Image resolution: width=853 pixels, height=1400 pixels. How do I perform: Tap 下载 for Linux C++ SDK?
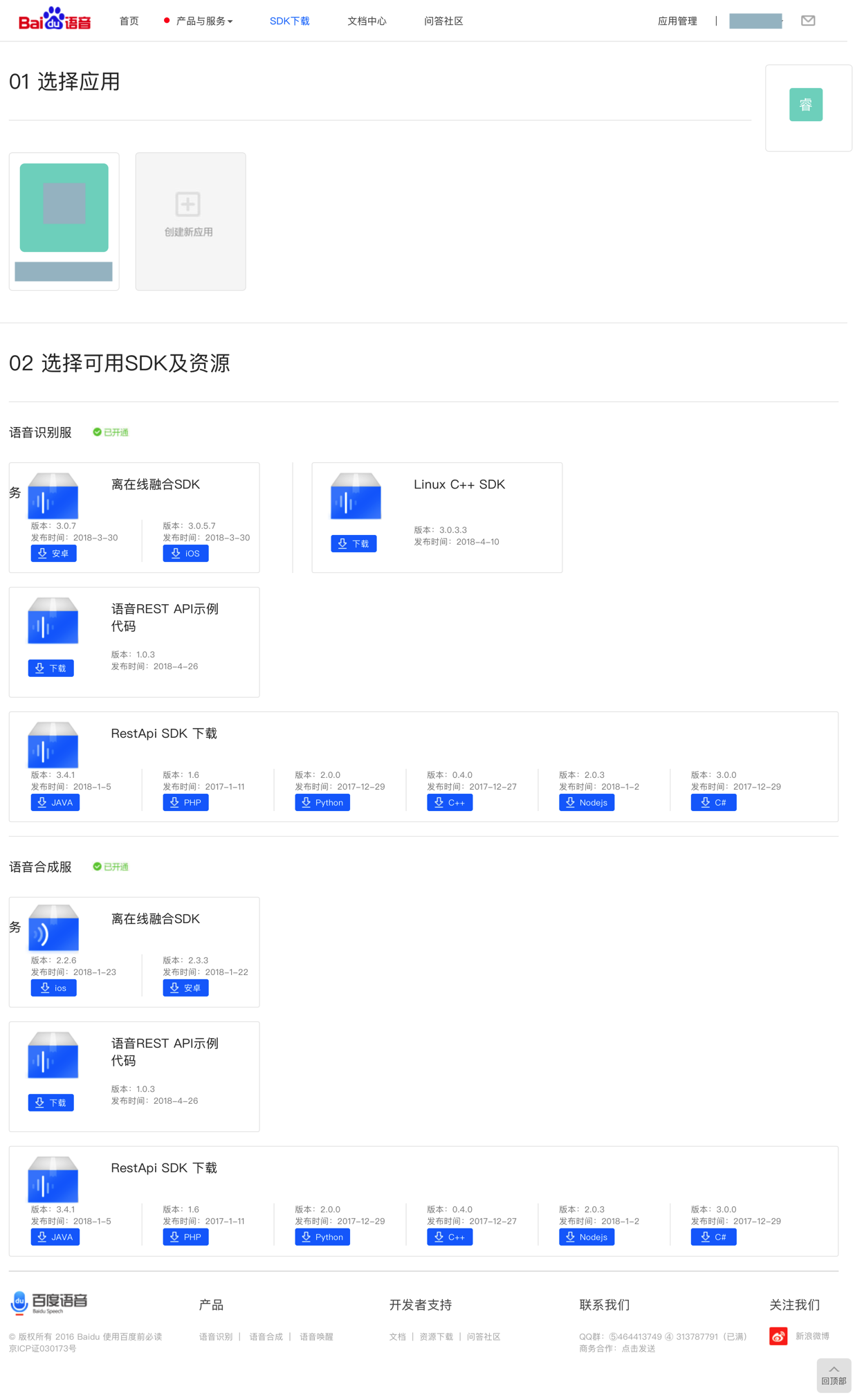coord(354,544)
